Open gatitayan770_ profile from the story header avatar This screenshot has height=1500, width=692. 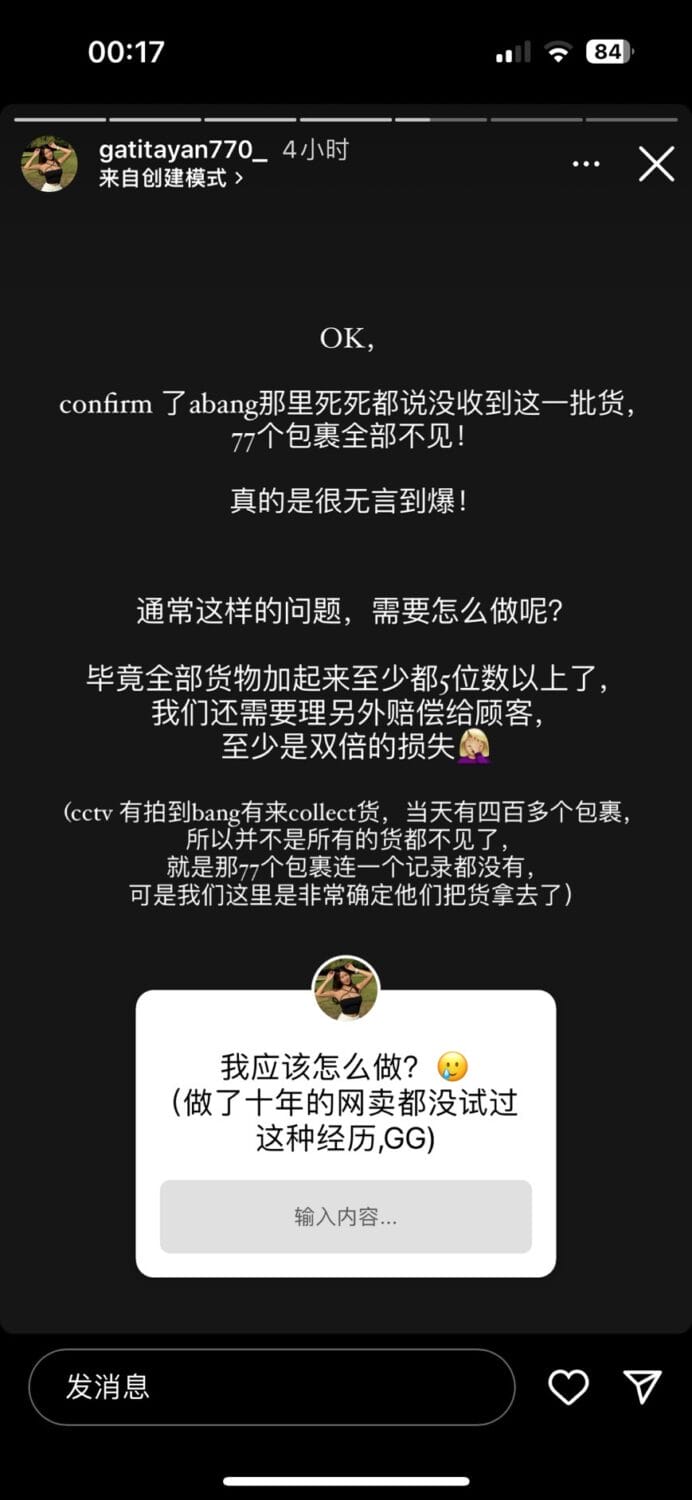click(x=49, y=164)
